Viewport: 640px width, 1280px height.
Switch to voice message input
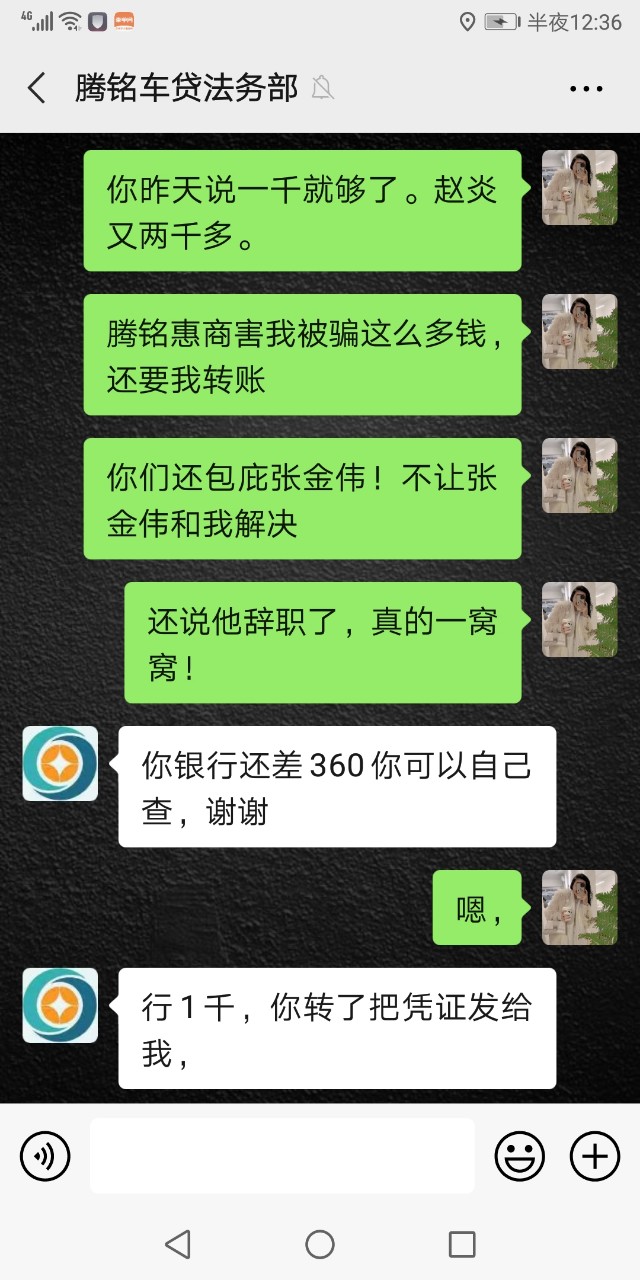coord(45,1157)
